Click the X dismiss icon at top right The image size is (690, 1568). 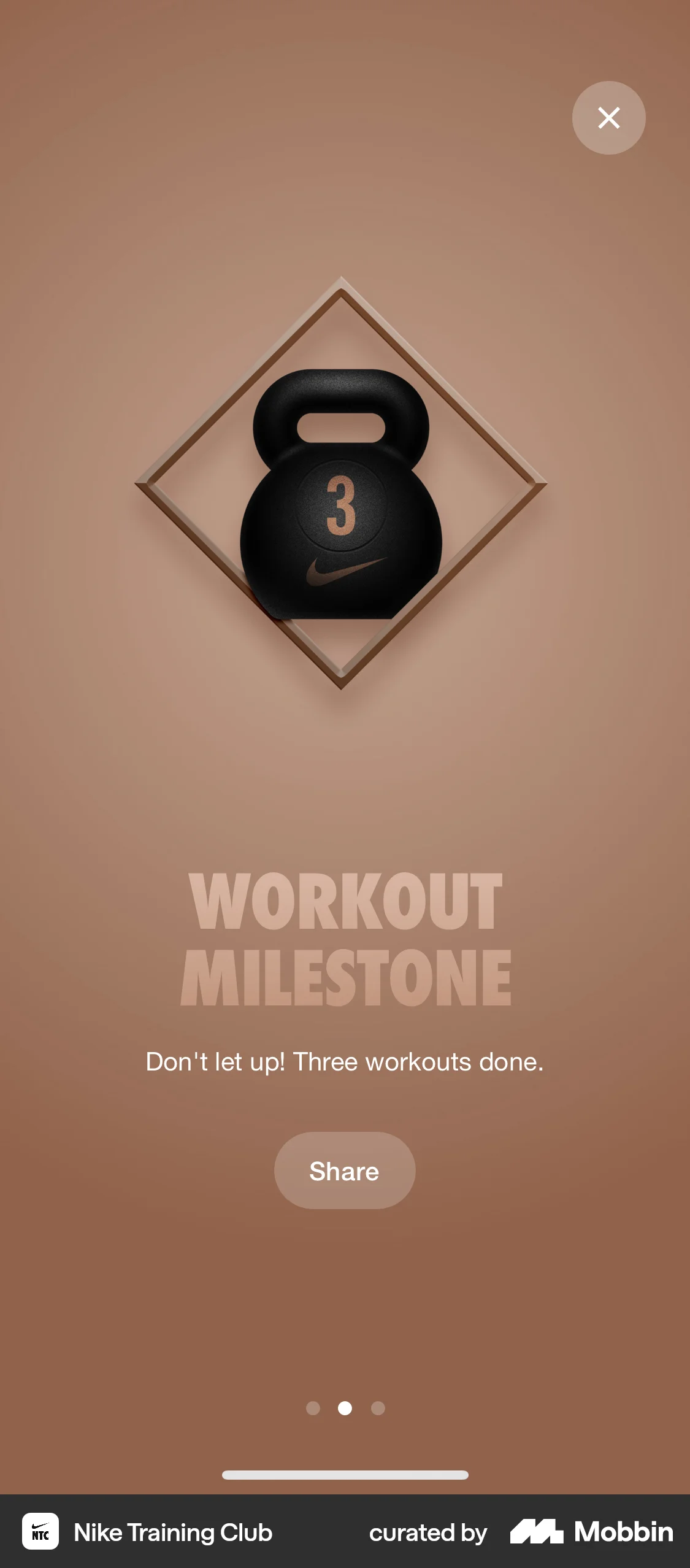click(x=608, y=118)
